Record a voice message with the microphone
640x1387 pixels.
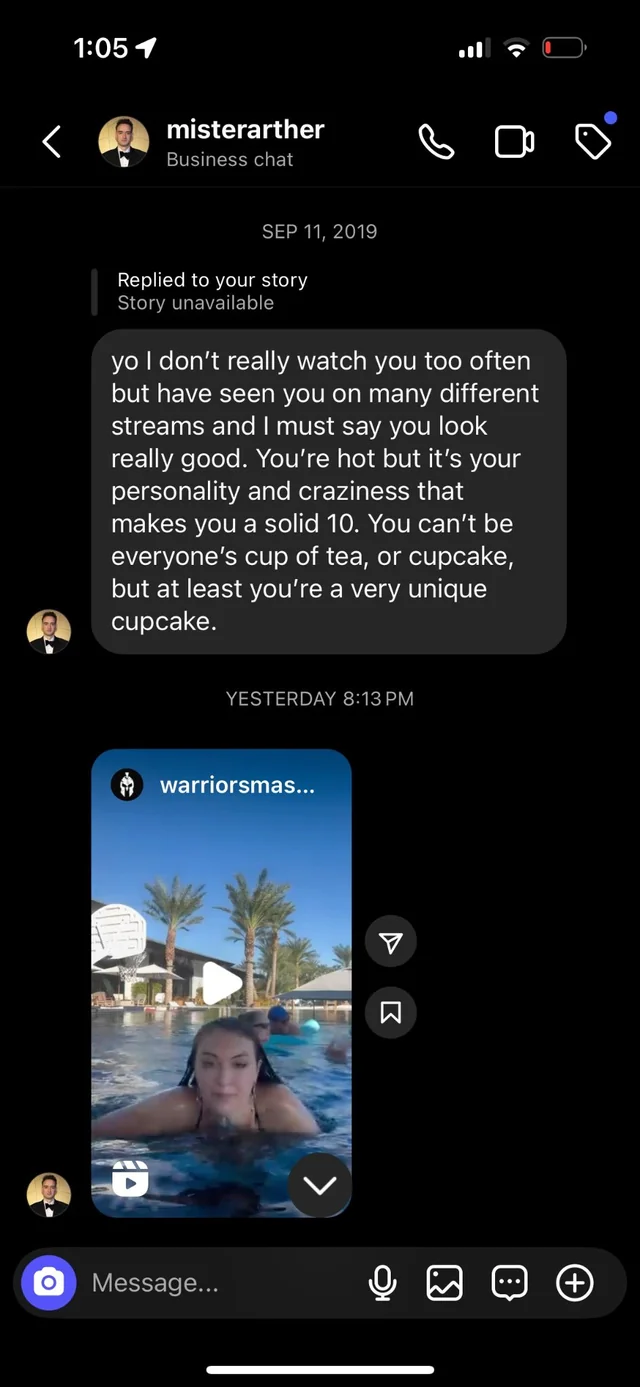pos(382,1282)
